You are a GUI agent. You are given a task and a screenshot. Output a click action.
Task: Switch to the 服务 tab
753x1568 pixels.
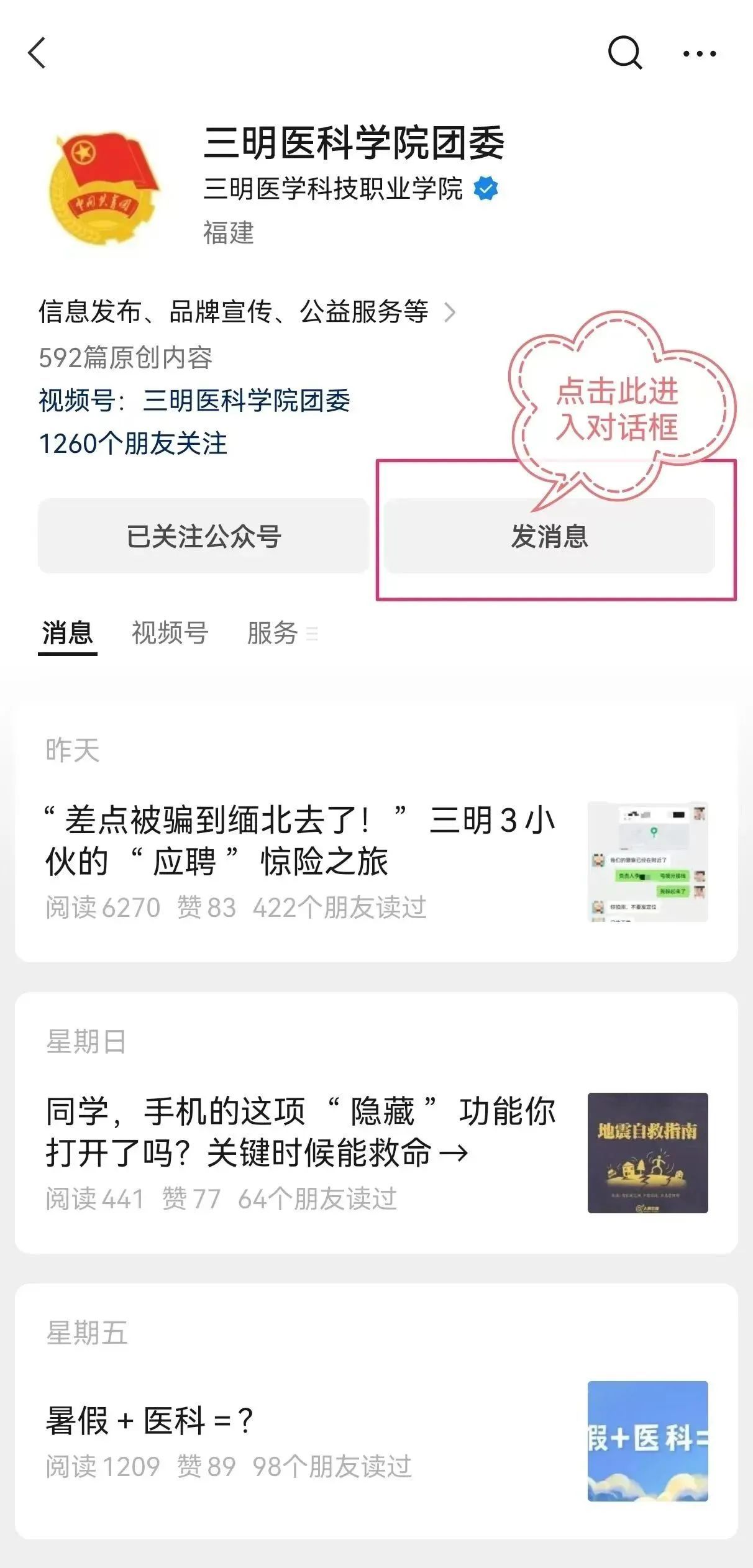pos(273,634)
